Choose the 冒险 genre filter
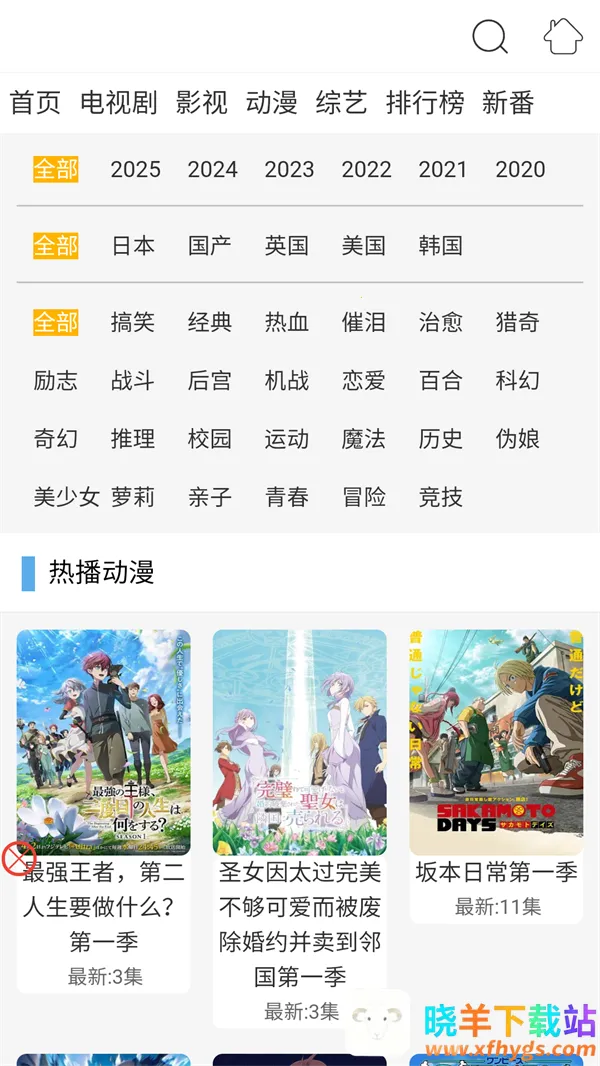Image resolution: width=600 pixels, height=1066 pixels. pyautogui.click(x=364, y=496)
